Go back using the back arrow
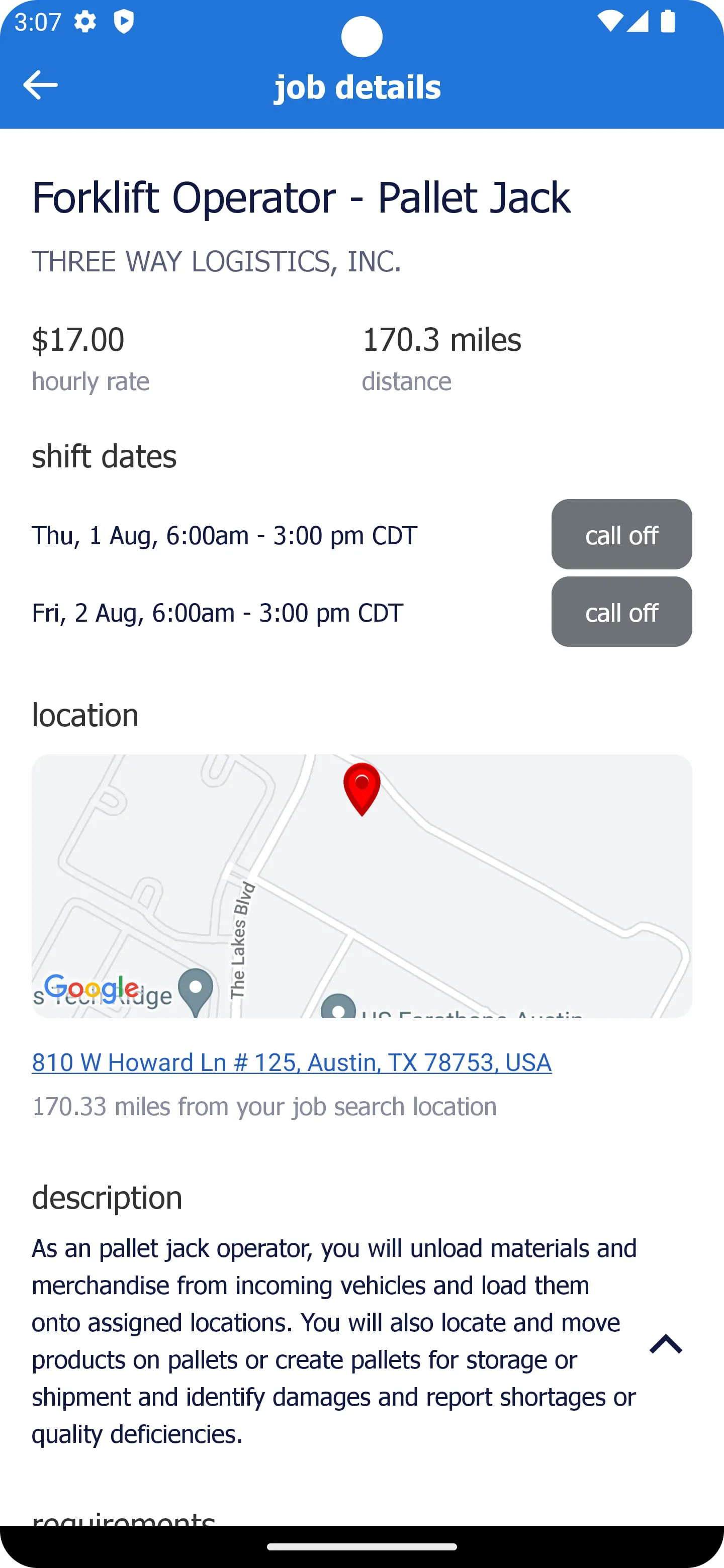The height and width of the screenshot is (1568, 724). 41,85
